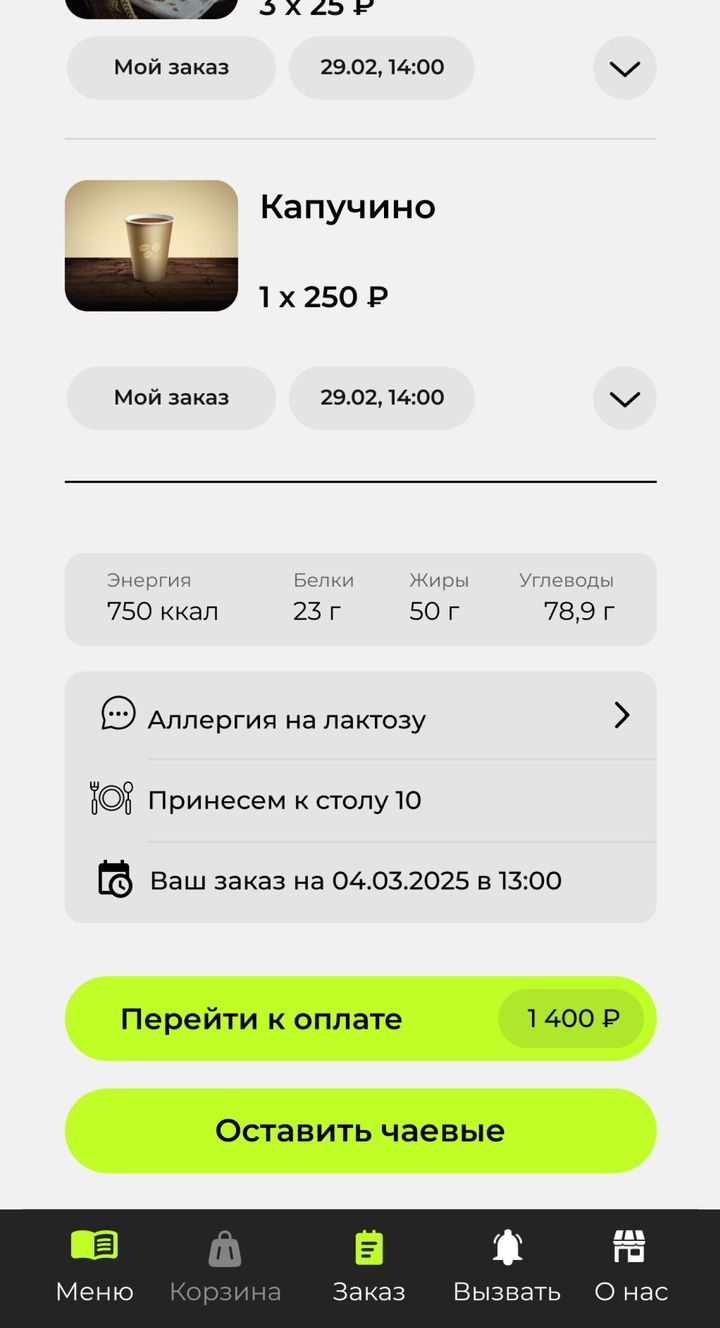This screenshot has height=1328, width=720.
Task: Select the Заказ tab
Action: coord(369,1268)
